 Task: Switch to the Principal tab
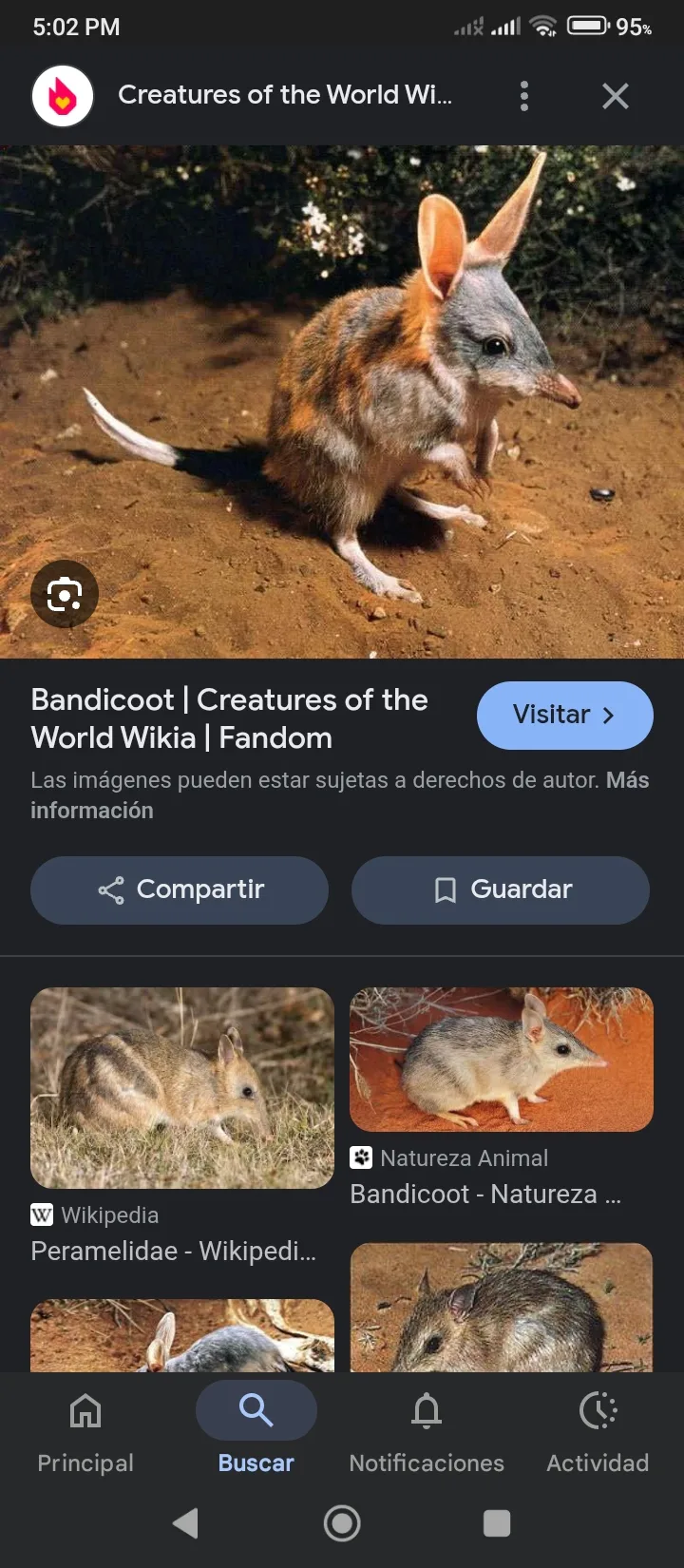coord(85,1432)
